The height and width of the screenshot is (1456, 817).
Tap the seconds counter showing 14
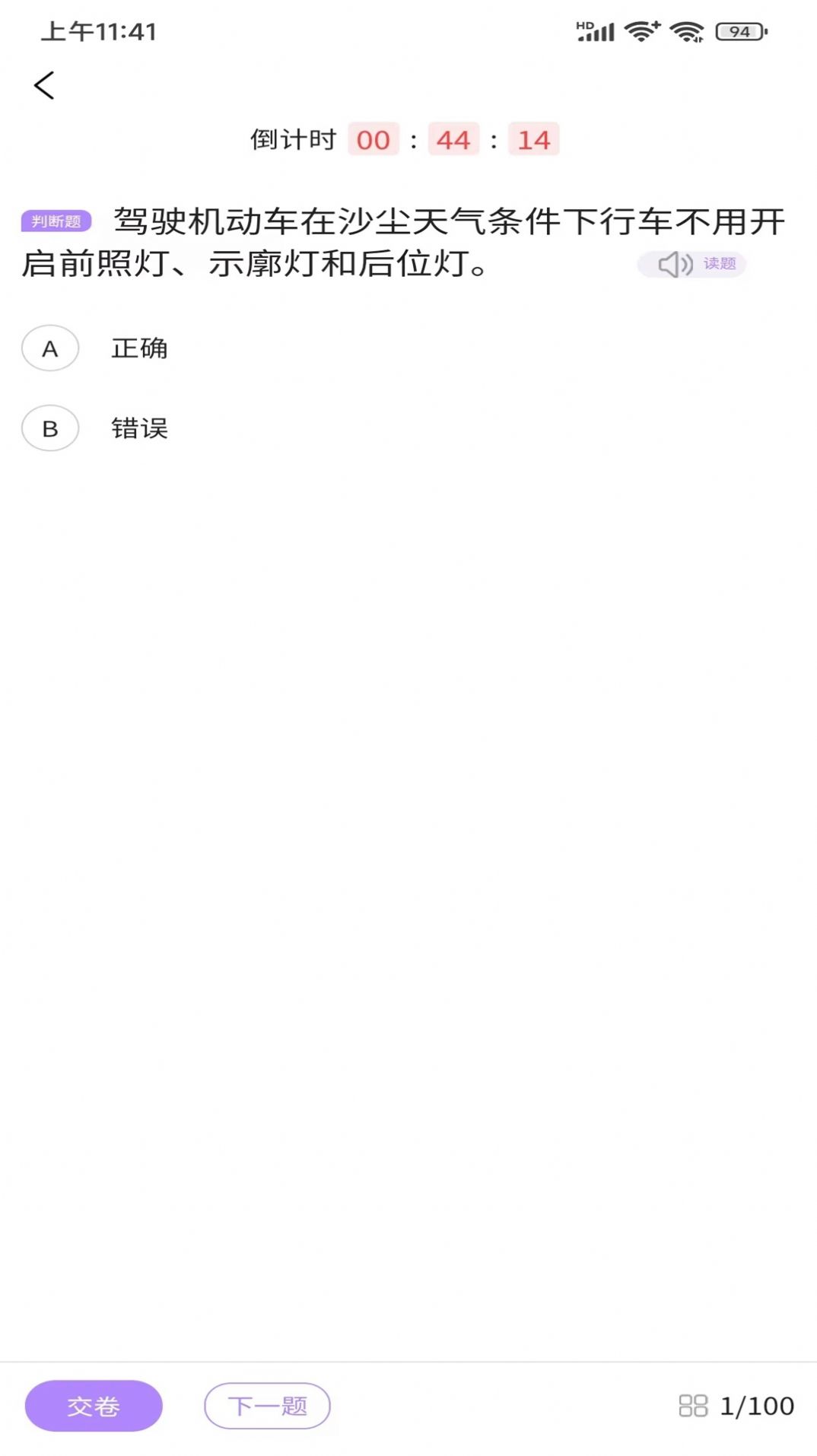click(535, 139)
